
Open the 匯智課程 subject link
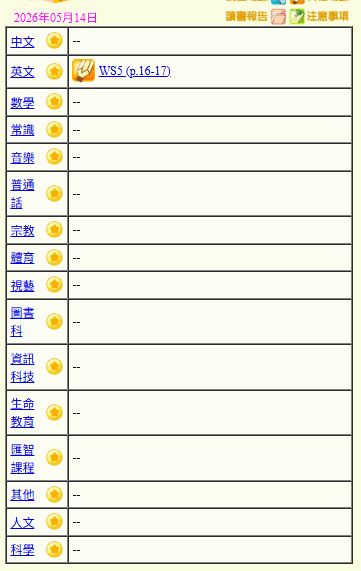[22, 458]
